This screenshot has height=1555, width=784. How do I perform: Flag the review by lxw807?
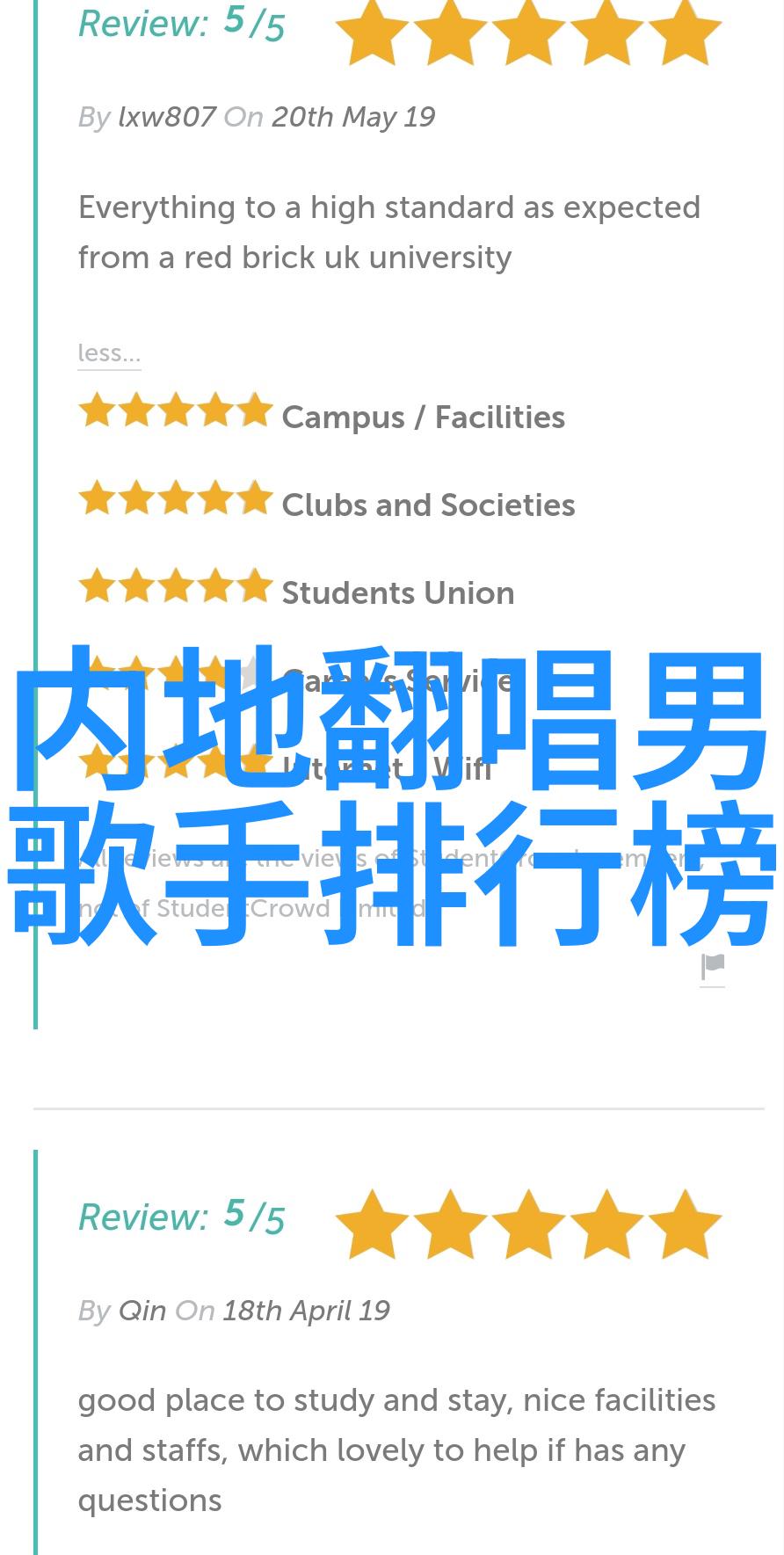(x=713, y=968)
